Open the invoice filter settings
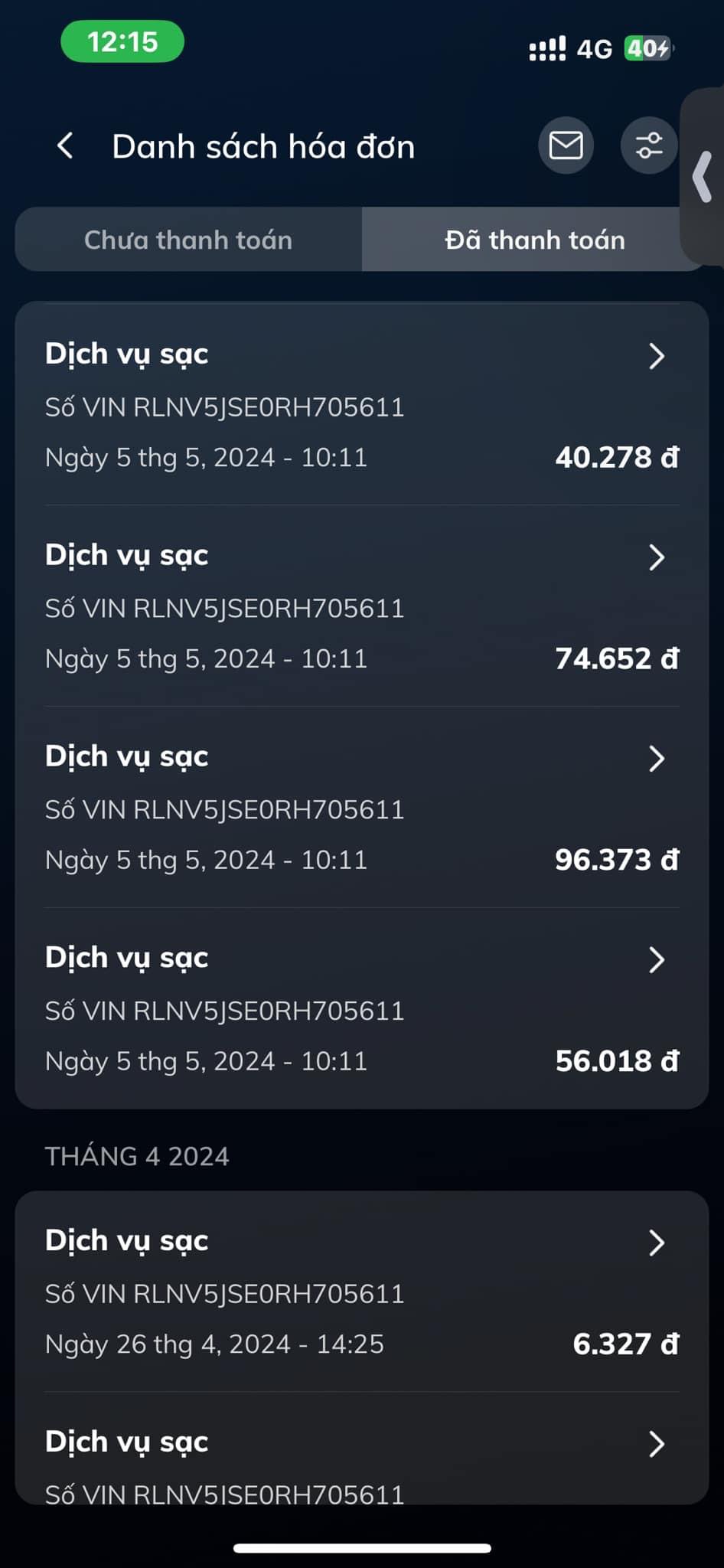 click(x=648, y=145)
